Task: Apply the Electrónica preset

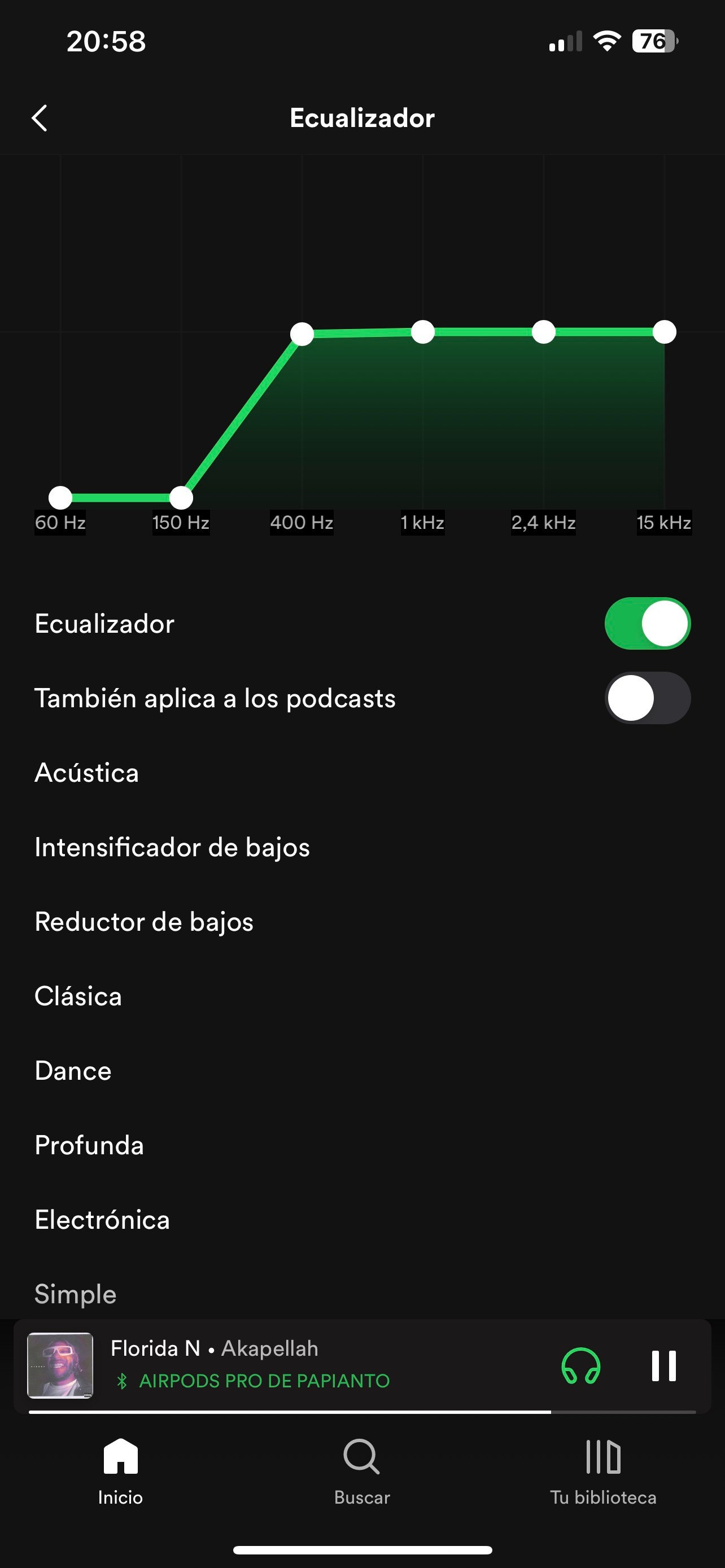Action: pos(102,1220)
